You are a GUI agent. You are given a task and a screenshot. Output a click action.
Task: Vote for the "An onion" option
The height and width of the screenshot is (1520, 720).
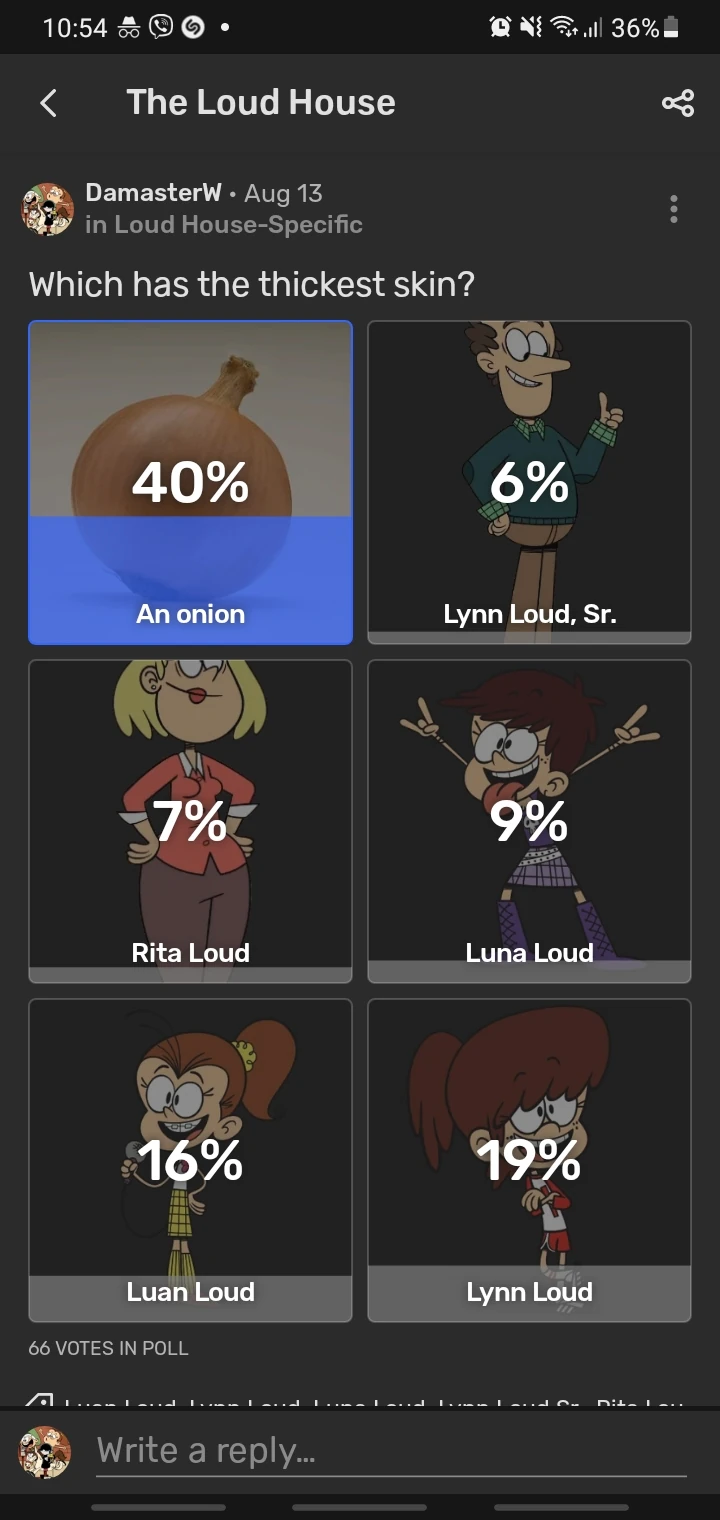pyautogui.click(x=190, y=480)
